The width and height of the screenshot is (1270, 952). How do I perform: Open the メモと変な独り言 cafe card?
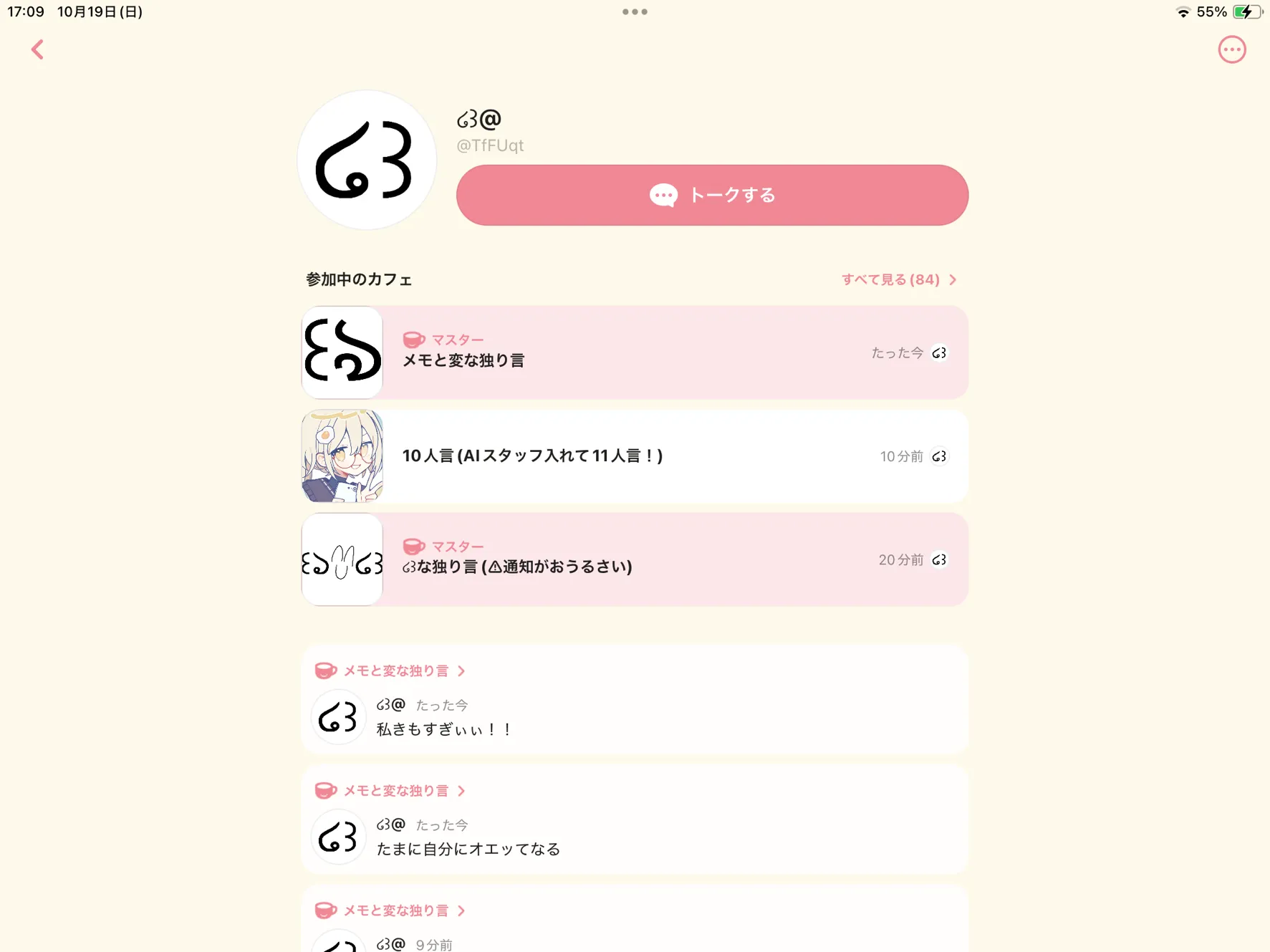635,352
